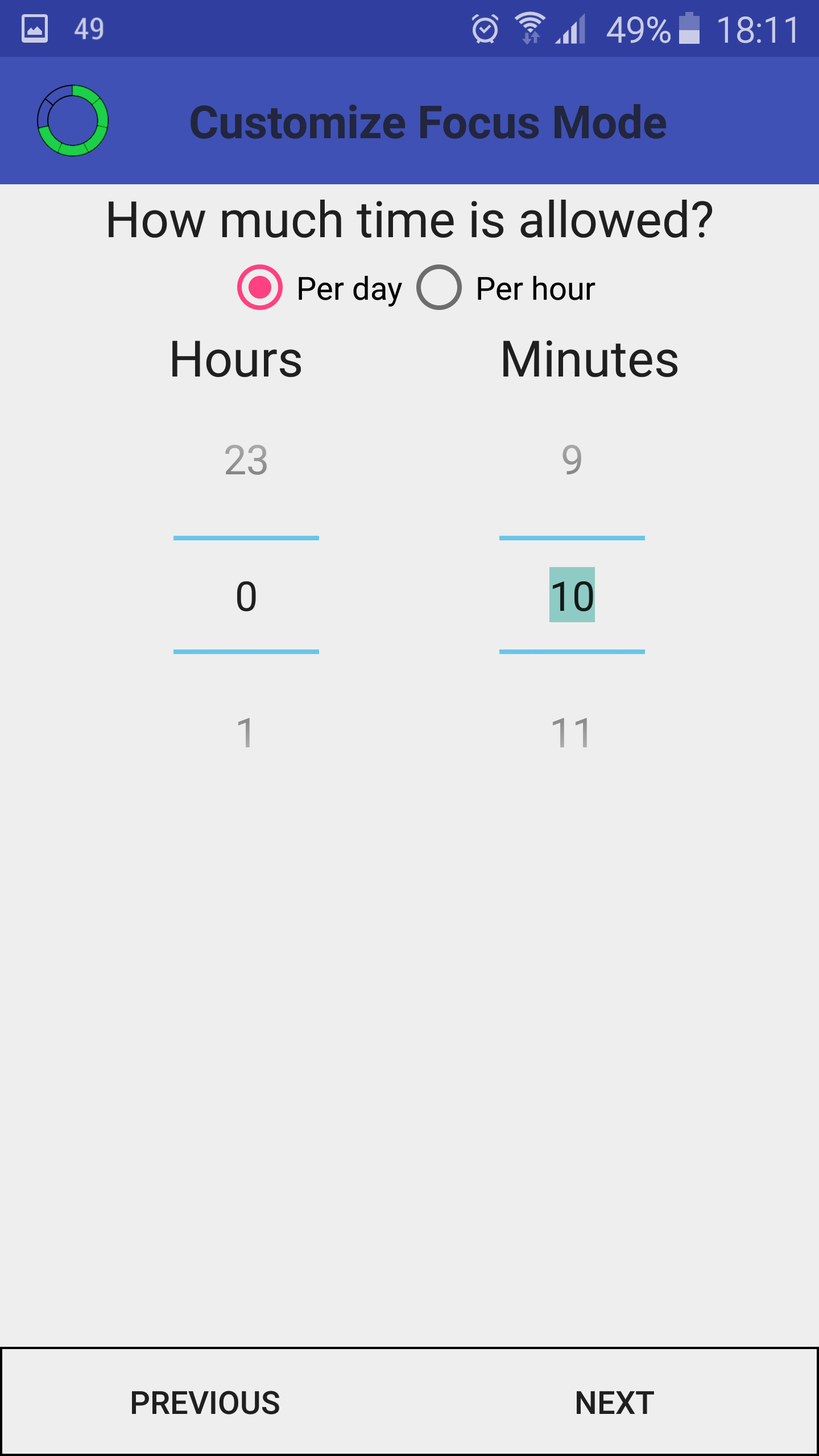Screen dimensions: 819x1456
Task: Select the Per hour option
Action: point(506,288)
